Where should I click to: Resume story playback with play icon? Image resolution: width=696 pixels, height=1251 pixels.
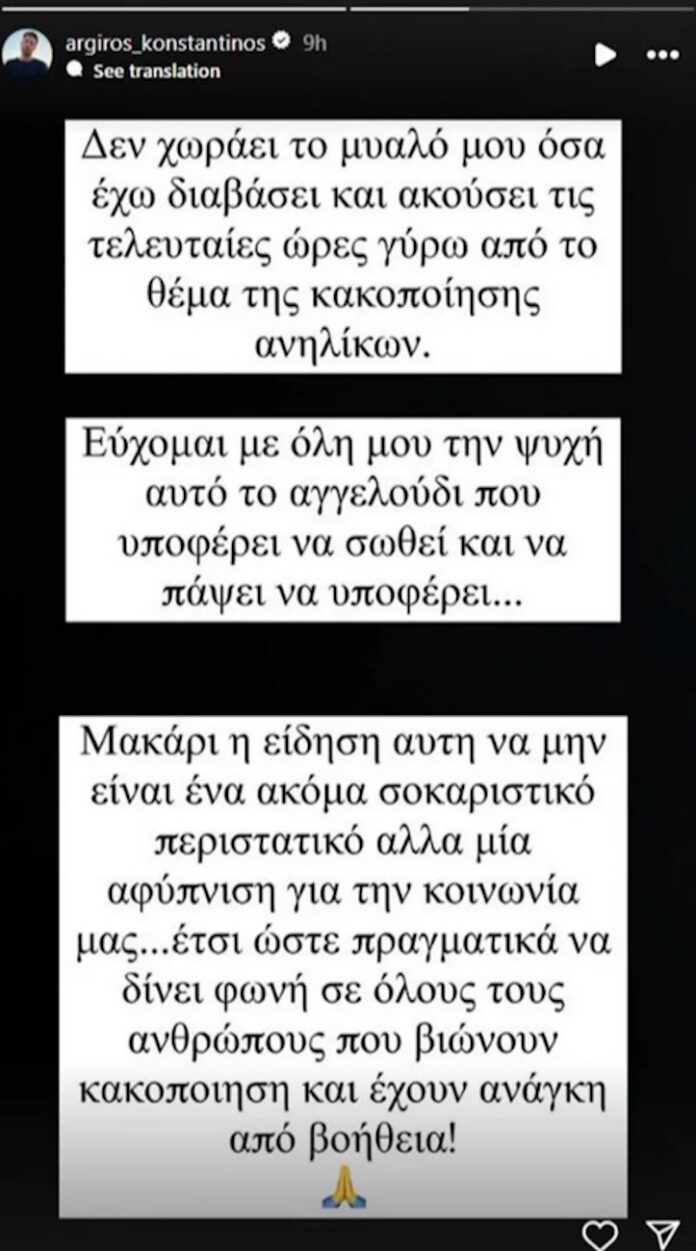coord(605,55)
